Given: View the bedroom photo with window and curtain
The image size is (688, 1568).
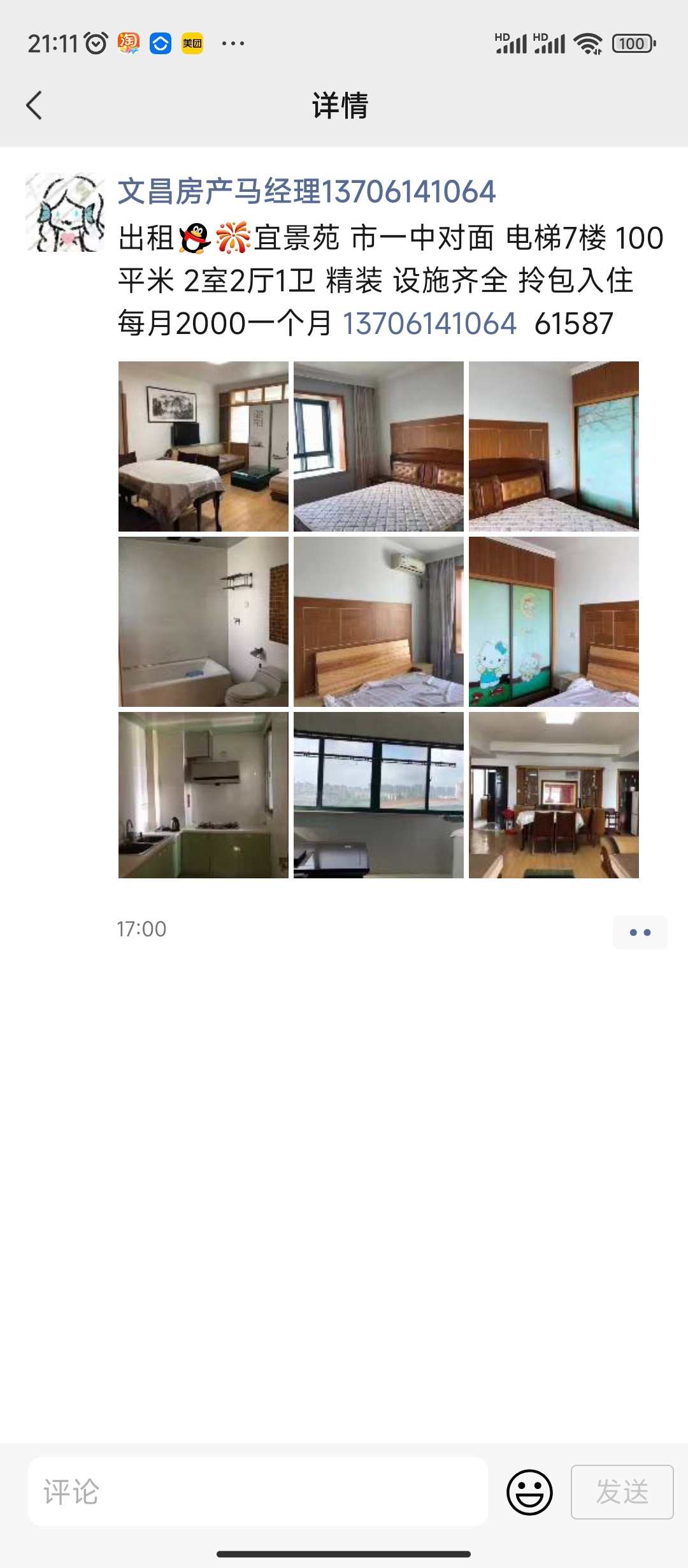Looking at the screenshot, I should (x=378, y=446).
